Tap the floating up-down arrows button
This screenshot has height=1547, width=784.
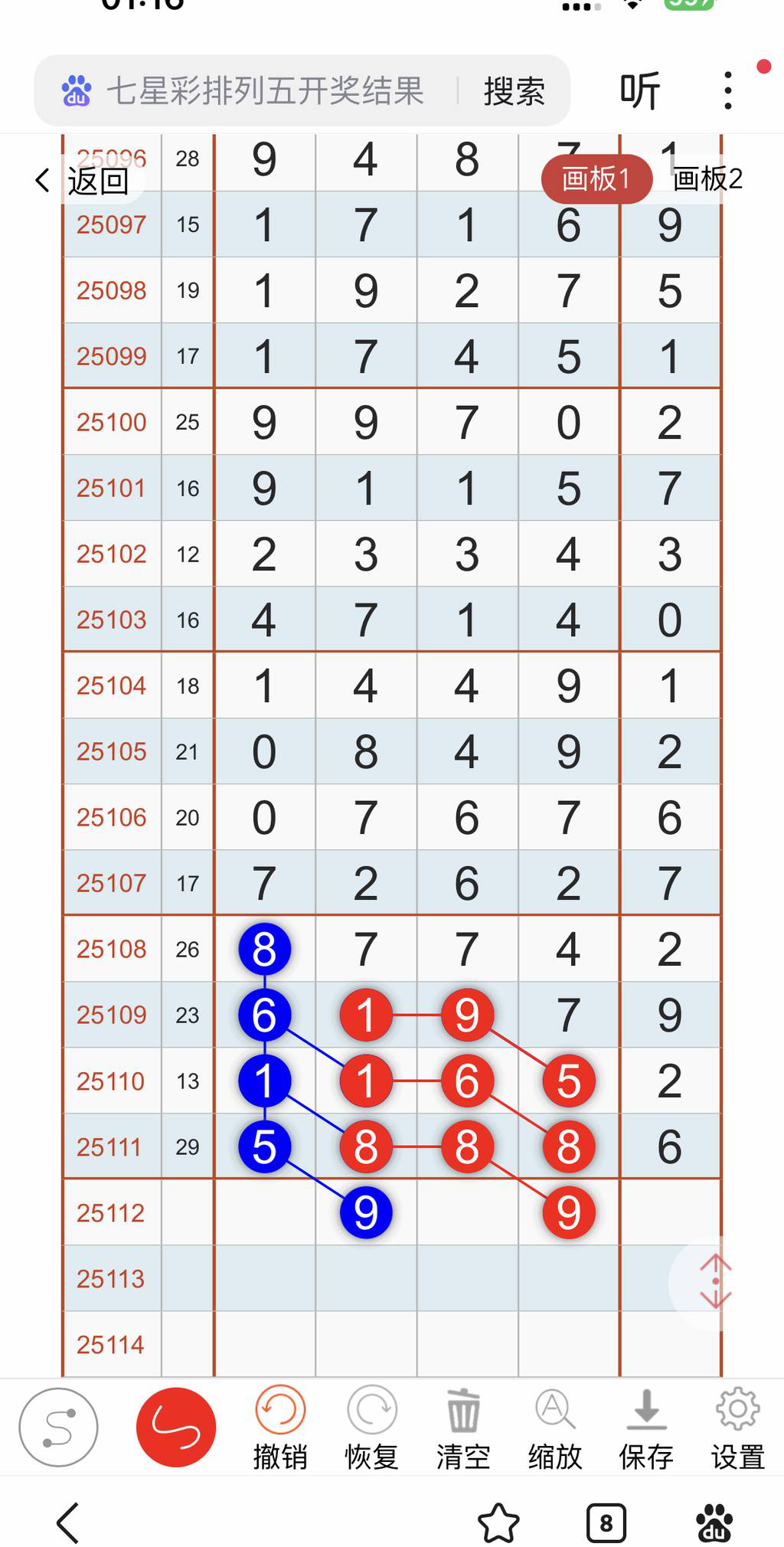coord(715,1282)
